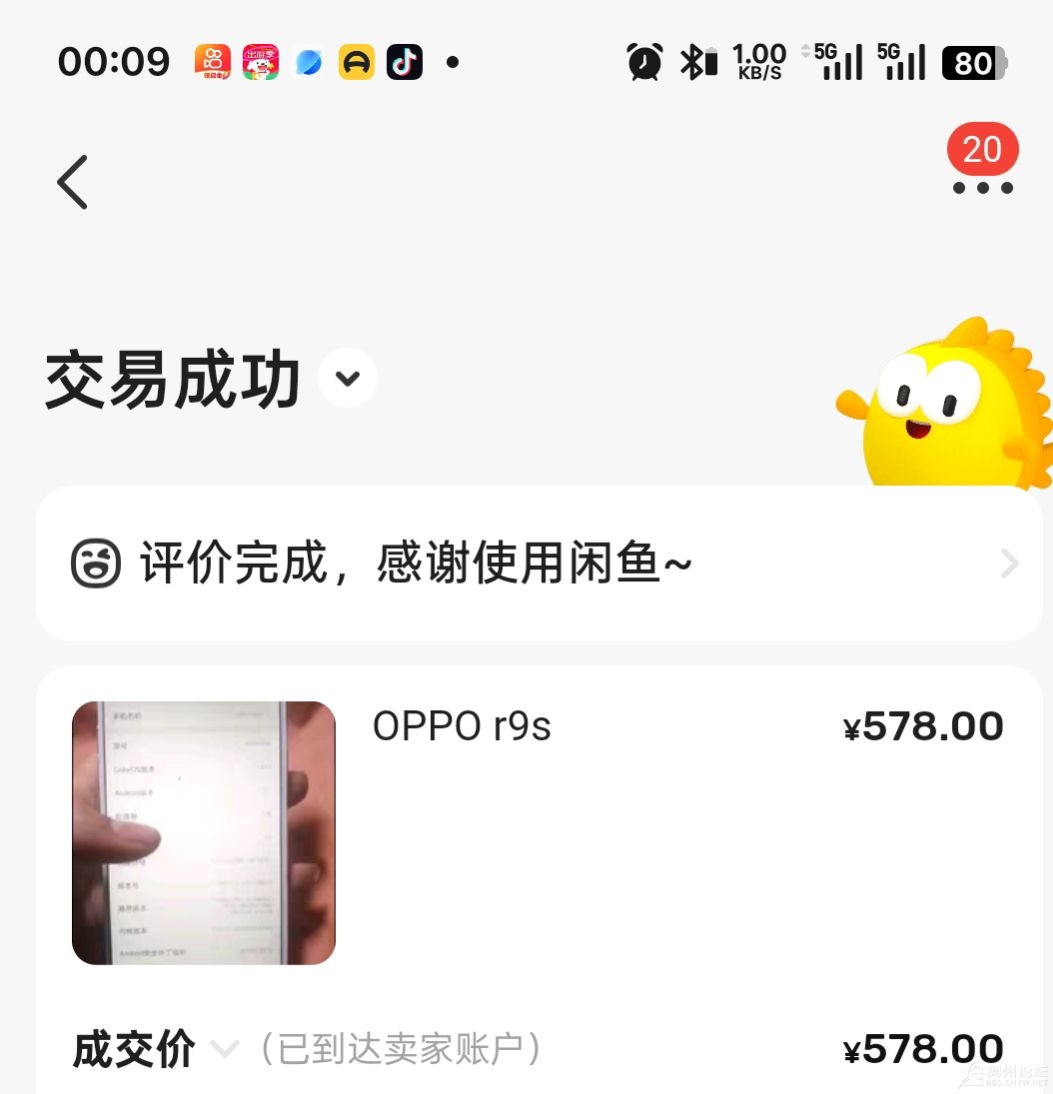Open the 评价完成 review row
The width and height of the screenshot is (1053, 1094).
tap(540, 564)
